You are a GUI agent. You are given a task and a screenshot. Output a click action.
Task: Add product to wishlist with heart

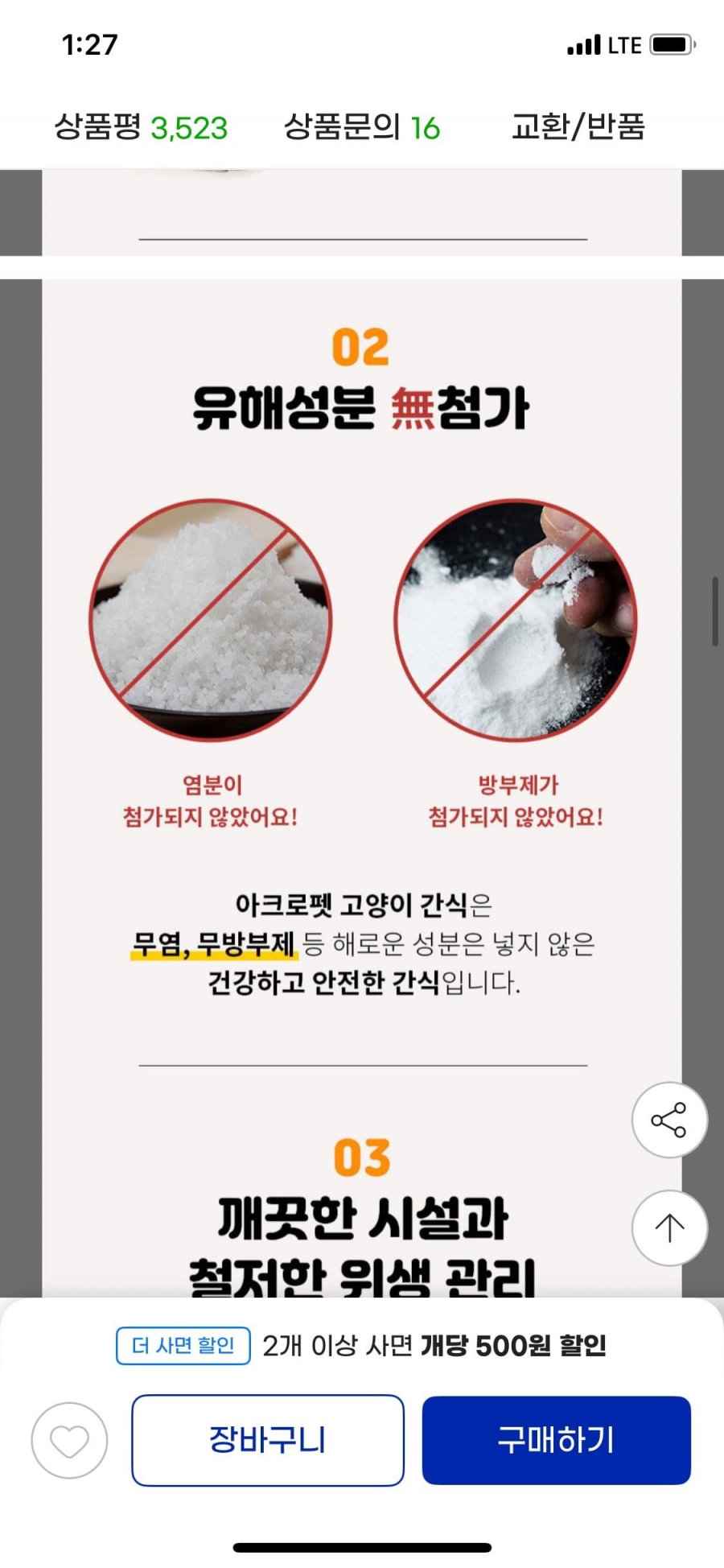coord(69,1440)
